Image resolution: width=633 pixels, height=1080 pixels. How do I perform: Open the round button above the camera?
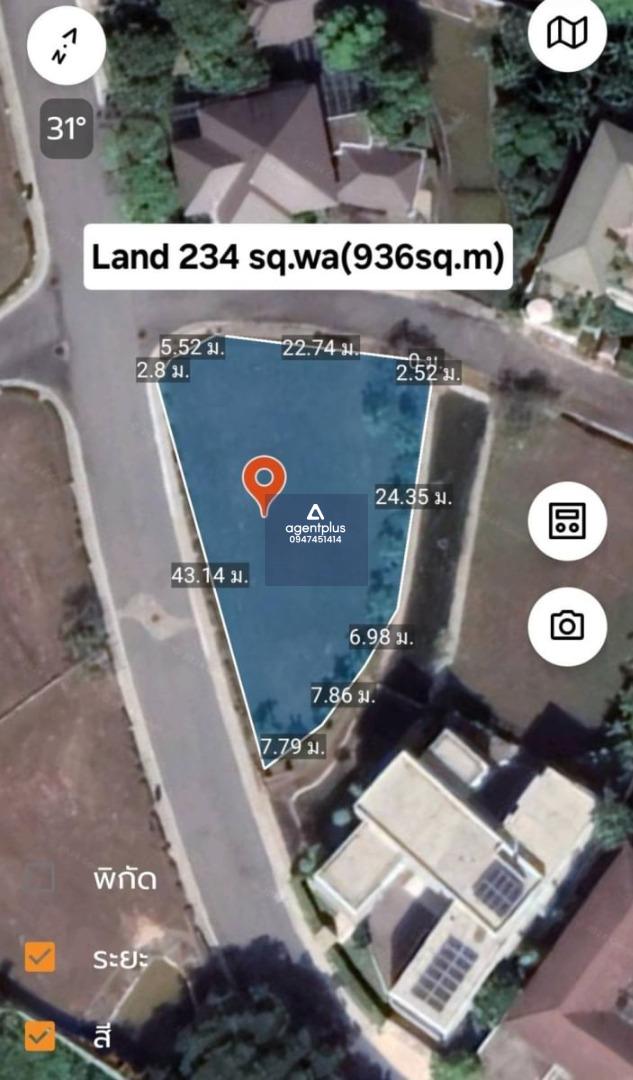(567, 520)
